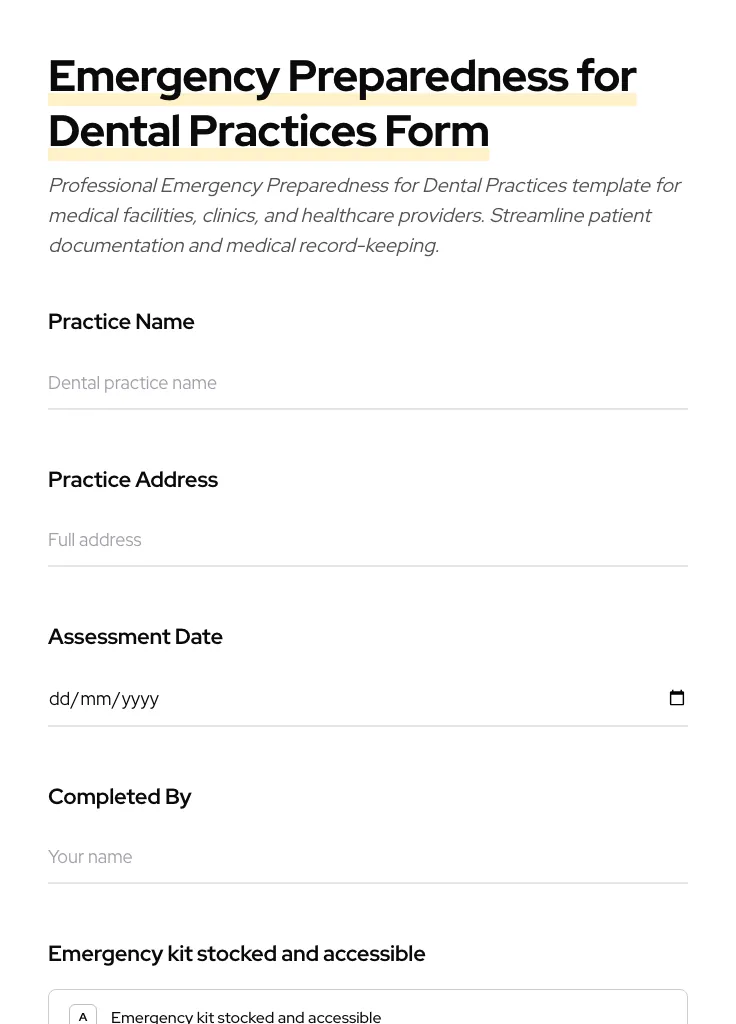The width and height of the screenshot is (736, 1024).
Task: Click the Practice Address label
Action: (x=133, y=479)
